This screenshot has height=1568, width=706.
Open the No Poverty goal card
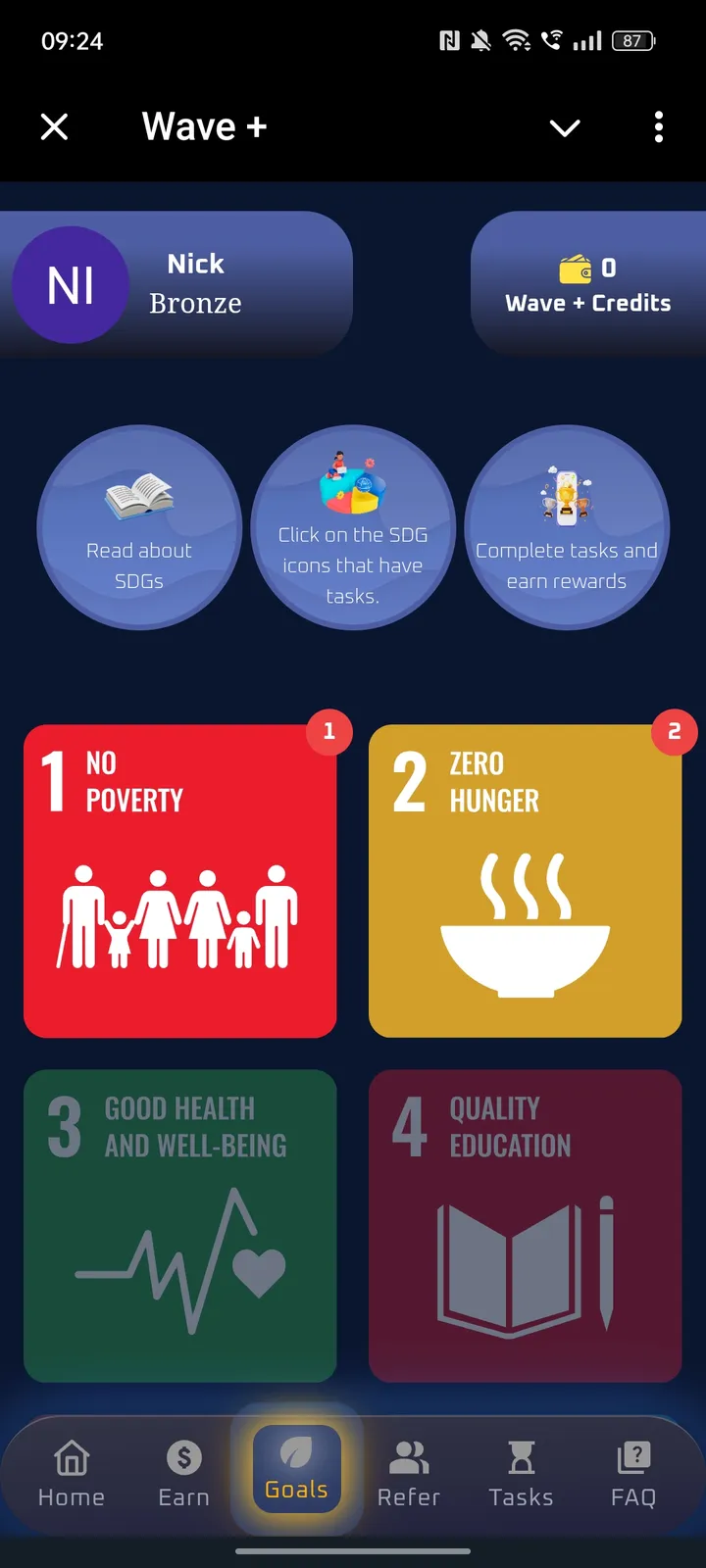point(180,880)
